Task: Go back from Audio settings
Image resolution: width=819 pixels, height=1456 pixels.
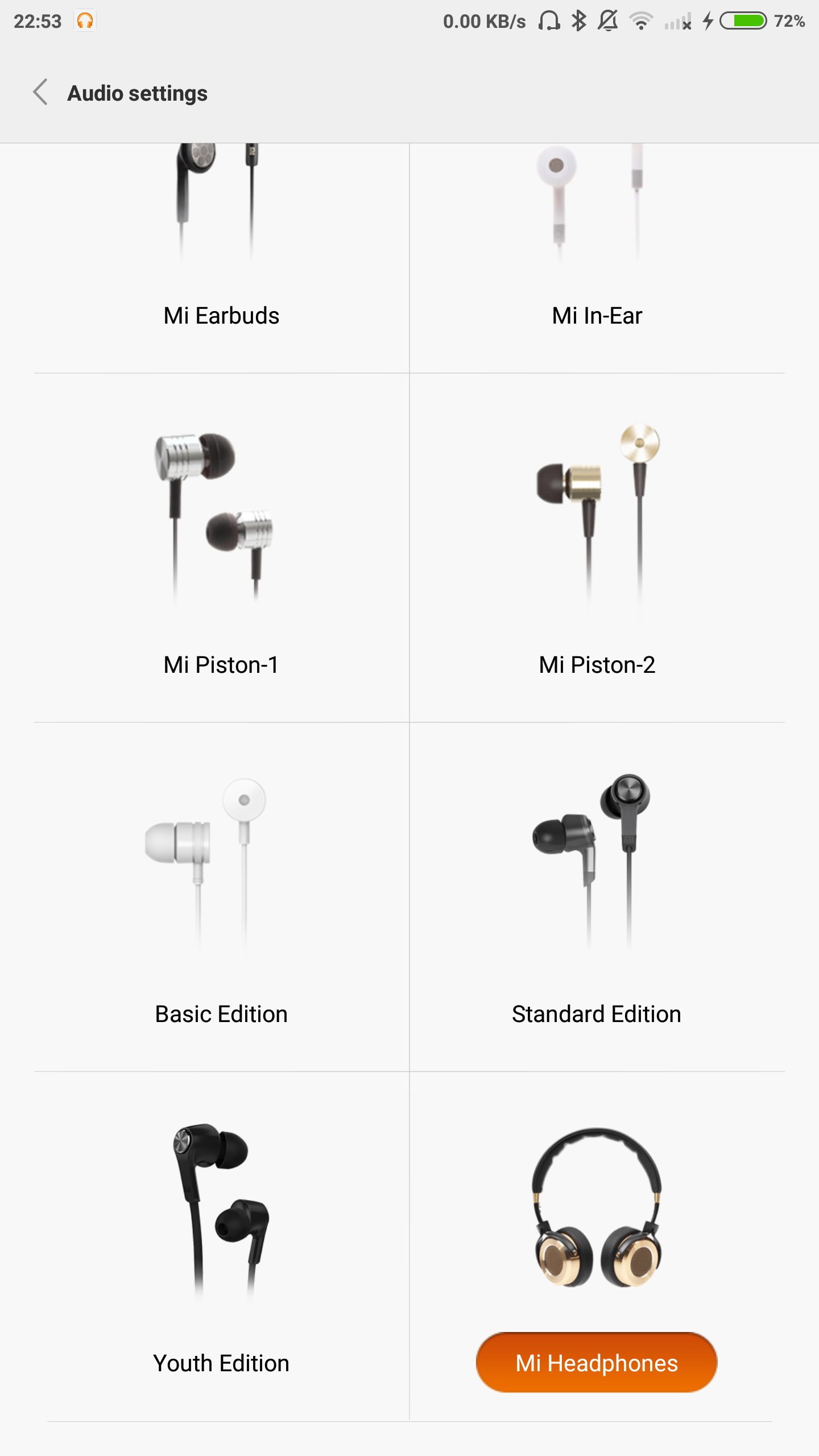Action: coord(41,93)
